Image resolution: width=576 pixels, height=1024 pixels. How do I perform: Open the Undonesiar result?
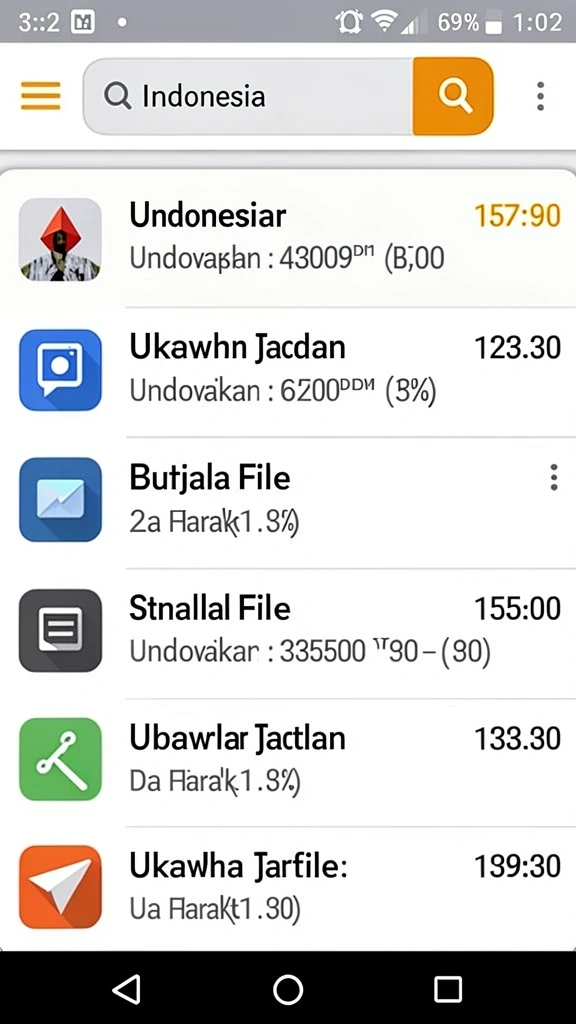[288, 239]
